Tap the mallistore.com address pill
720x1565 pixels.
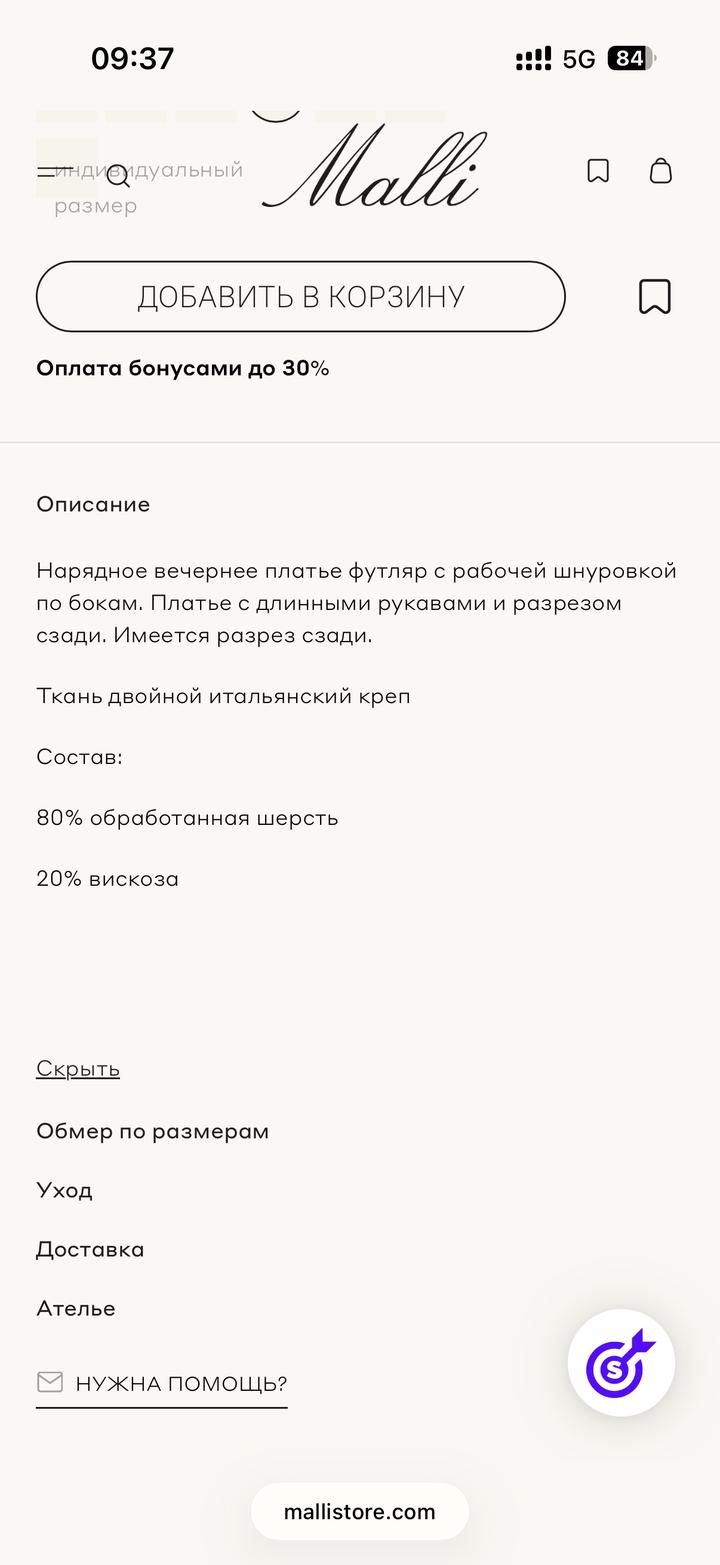[x=360, y=1511]
